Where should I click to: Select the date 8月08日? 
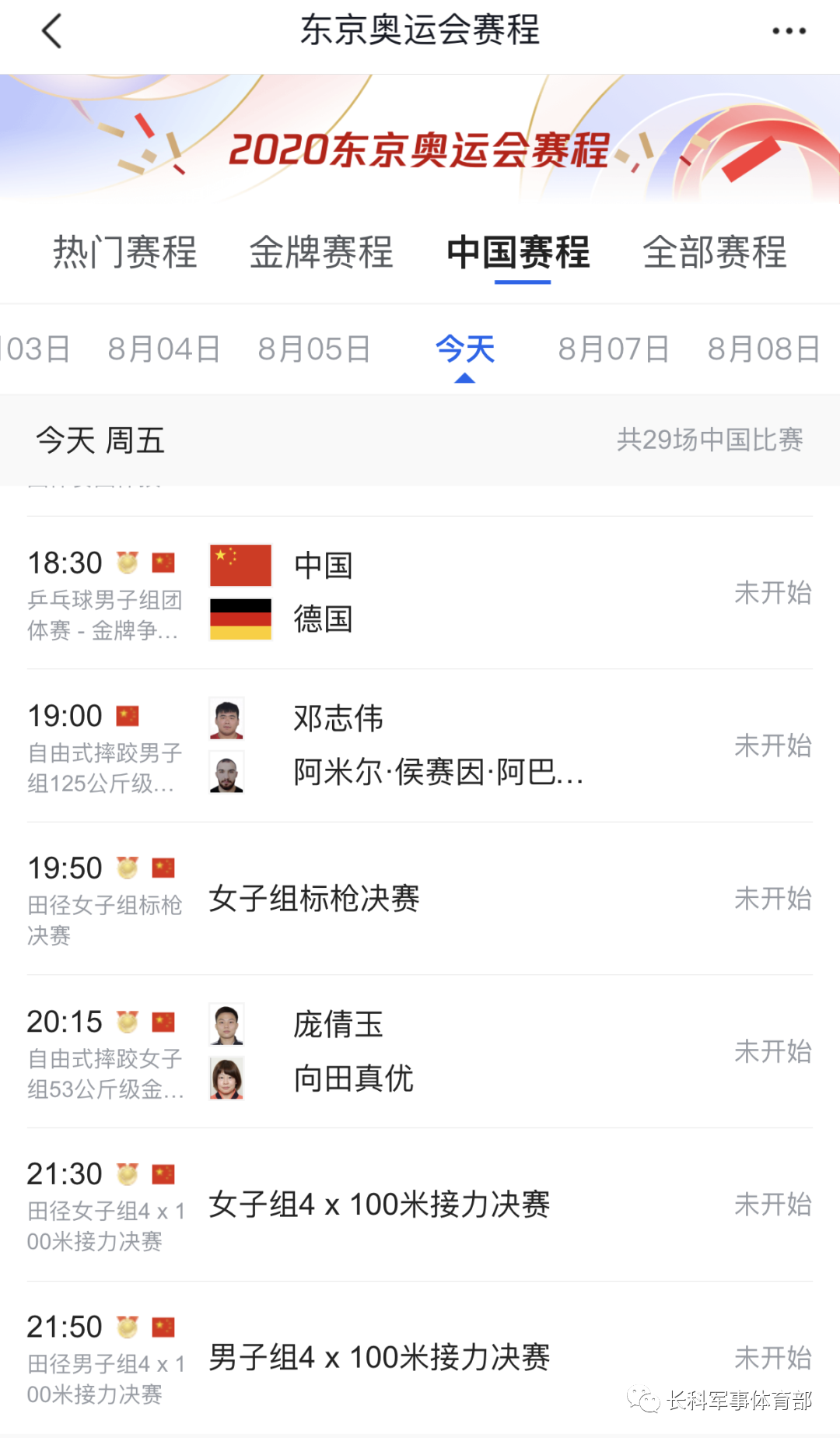pyautogui.click(x=763, y=349)
